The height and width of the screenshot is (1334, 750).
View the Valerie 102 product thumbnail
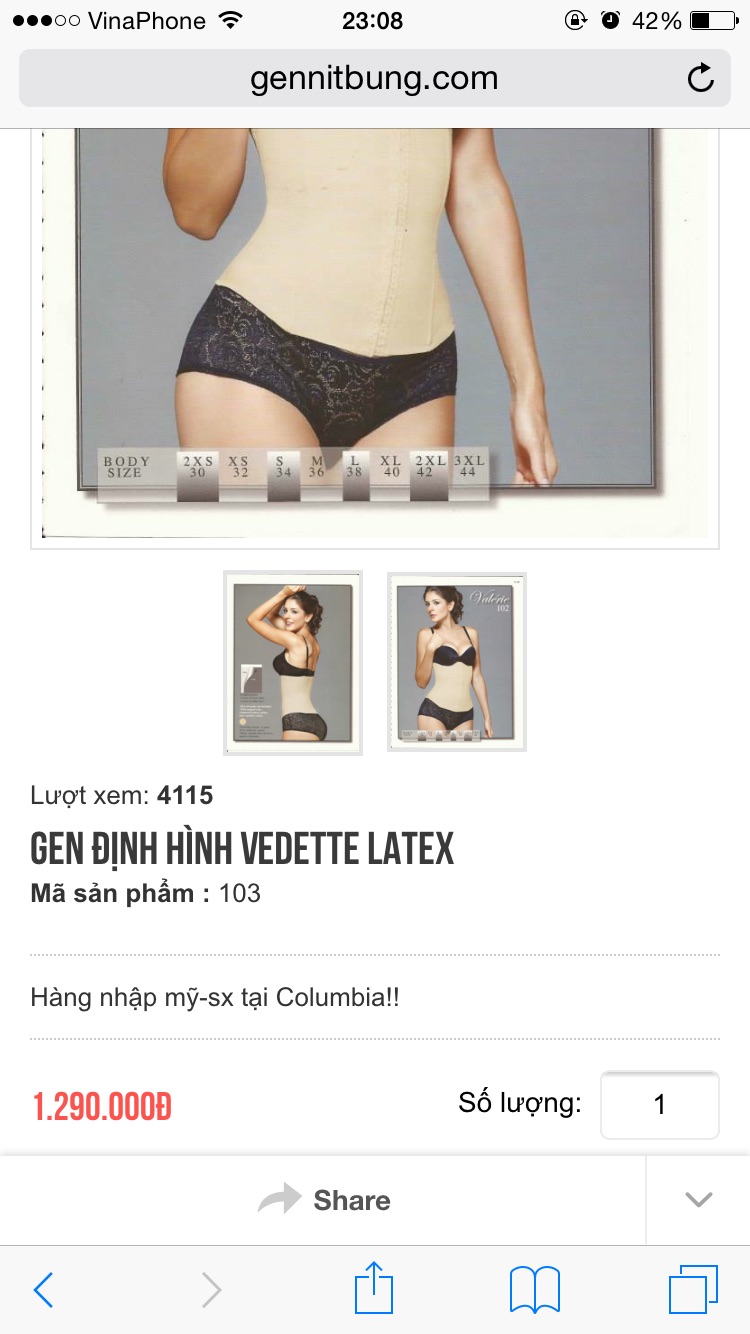pyautogui.click(x=456, y=662)
